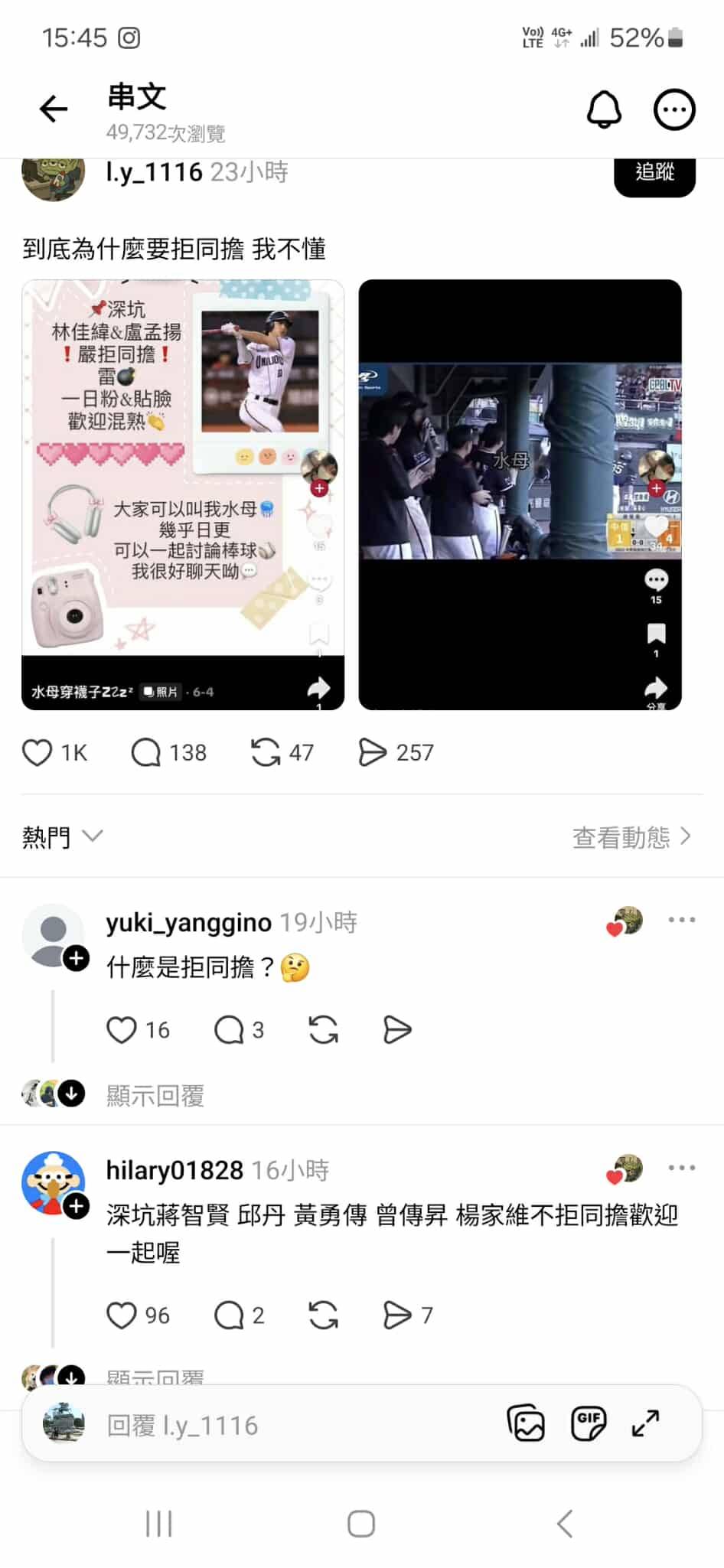Viewport: 724px width, 1568px height.
Task: Open the notifications bell
Action: point(604,109)
